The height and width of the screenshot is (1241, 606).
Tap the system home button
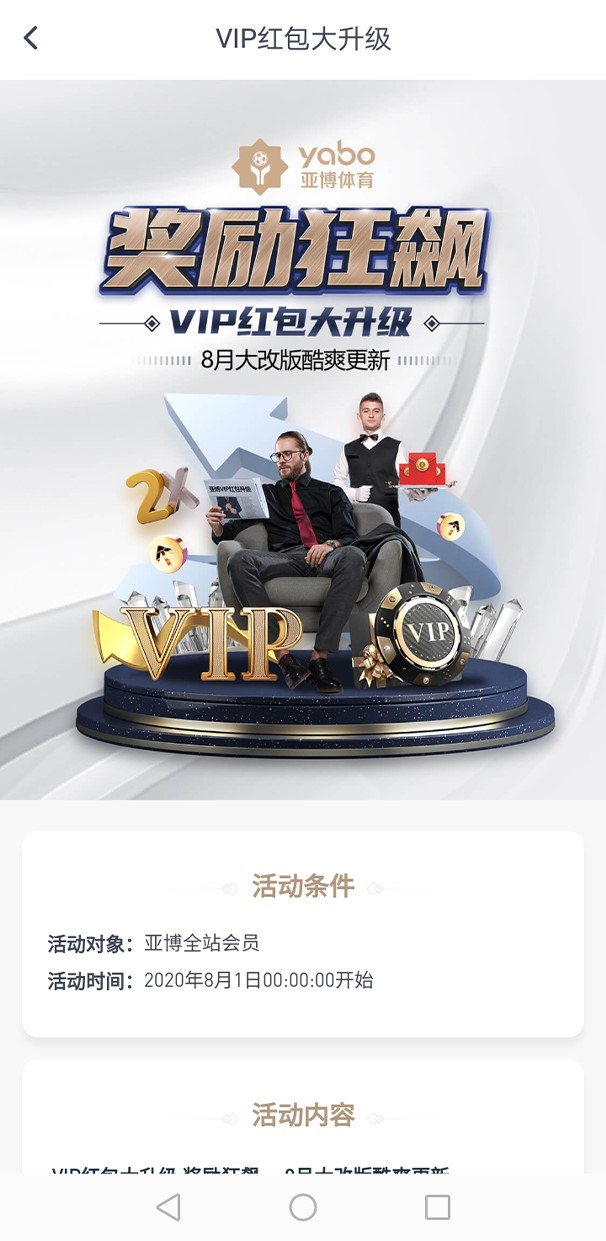[303, 1207]
